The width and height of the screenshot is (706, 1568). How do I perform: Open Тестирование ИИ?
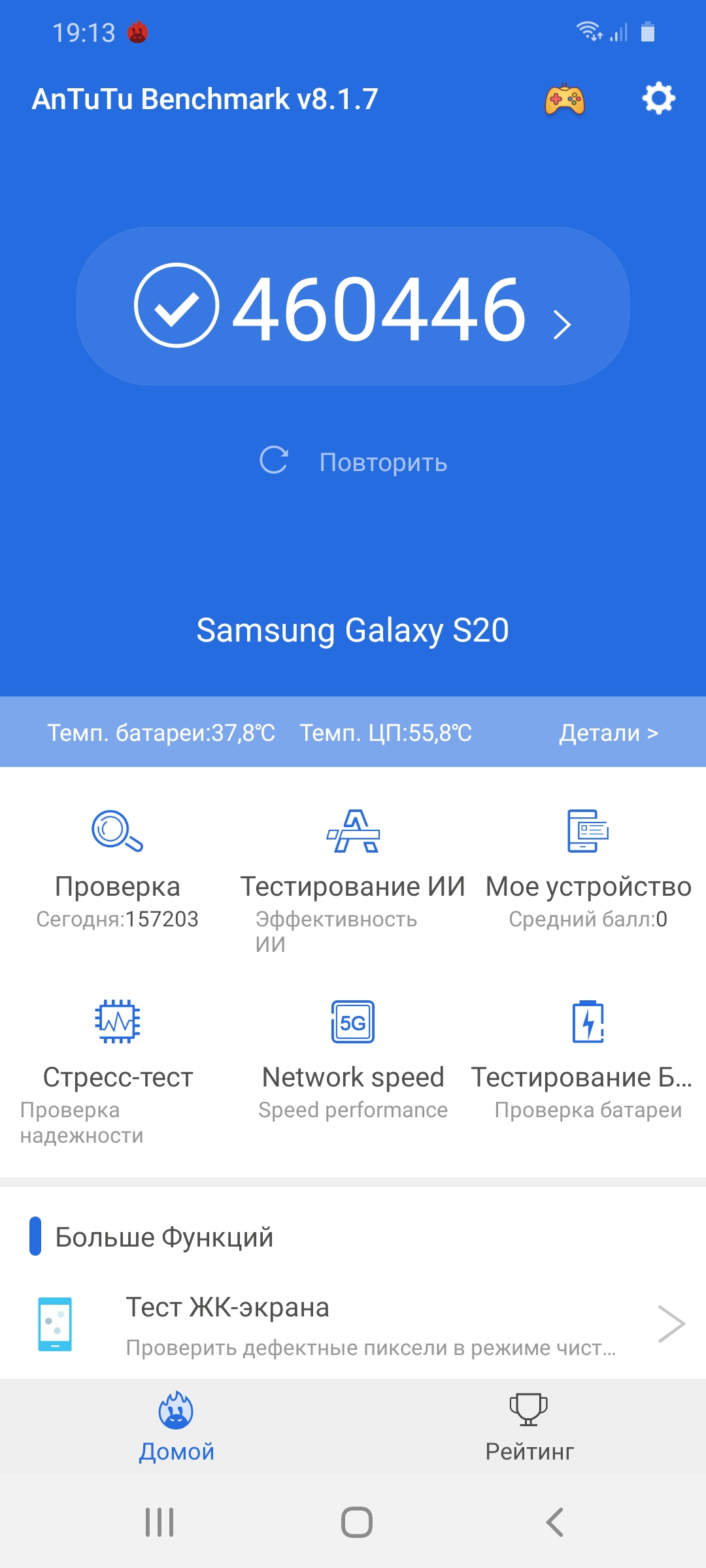pos(353,869)
